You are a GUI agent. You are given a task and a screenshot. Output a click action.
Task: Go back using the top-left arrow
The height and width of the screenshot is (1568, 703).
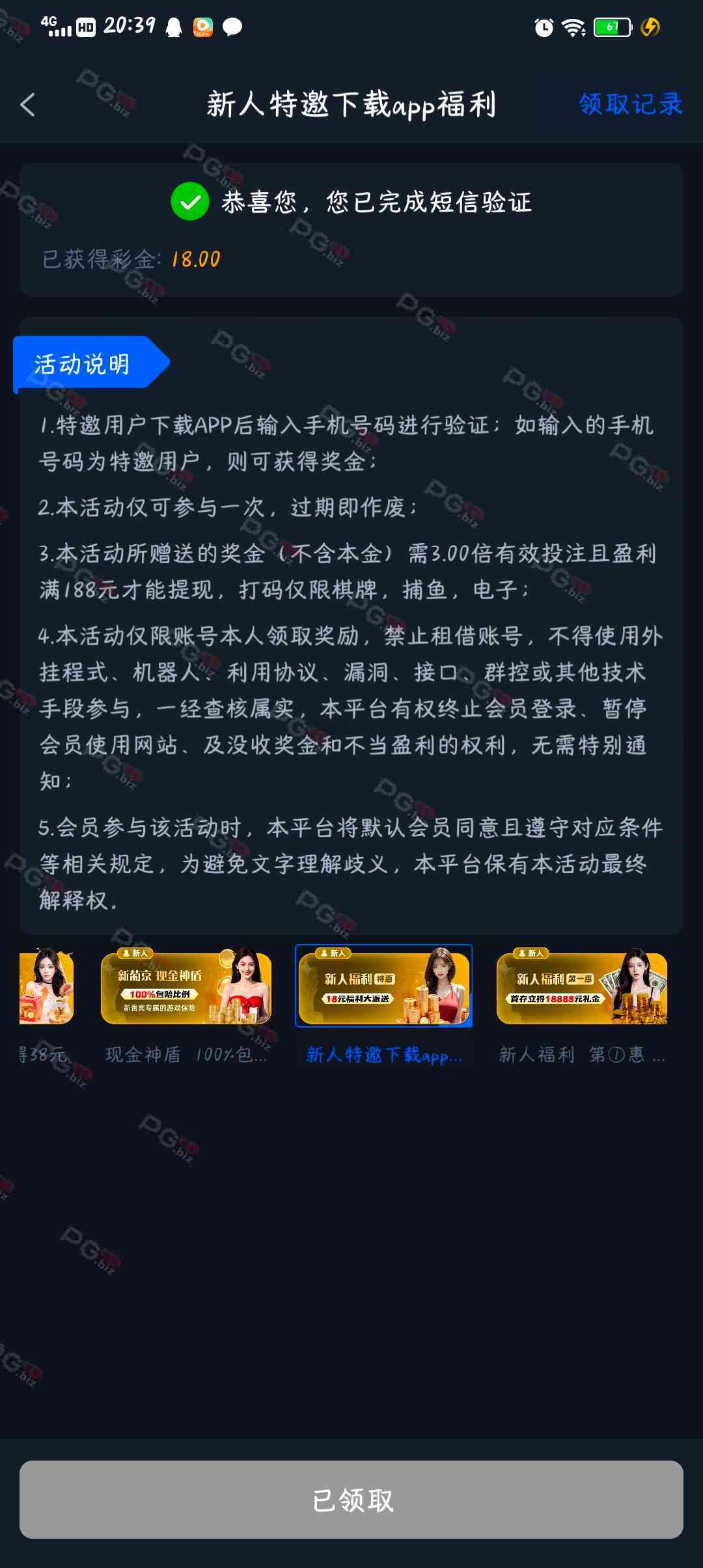28,105
